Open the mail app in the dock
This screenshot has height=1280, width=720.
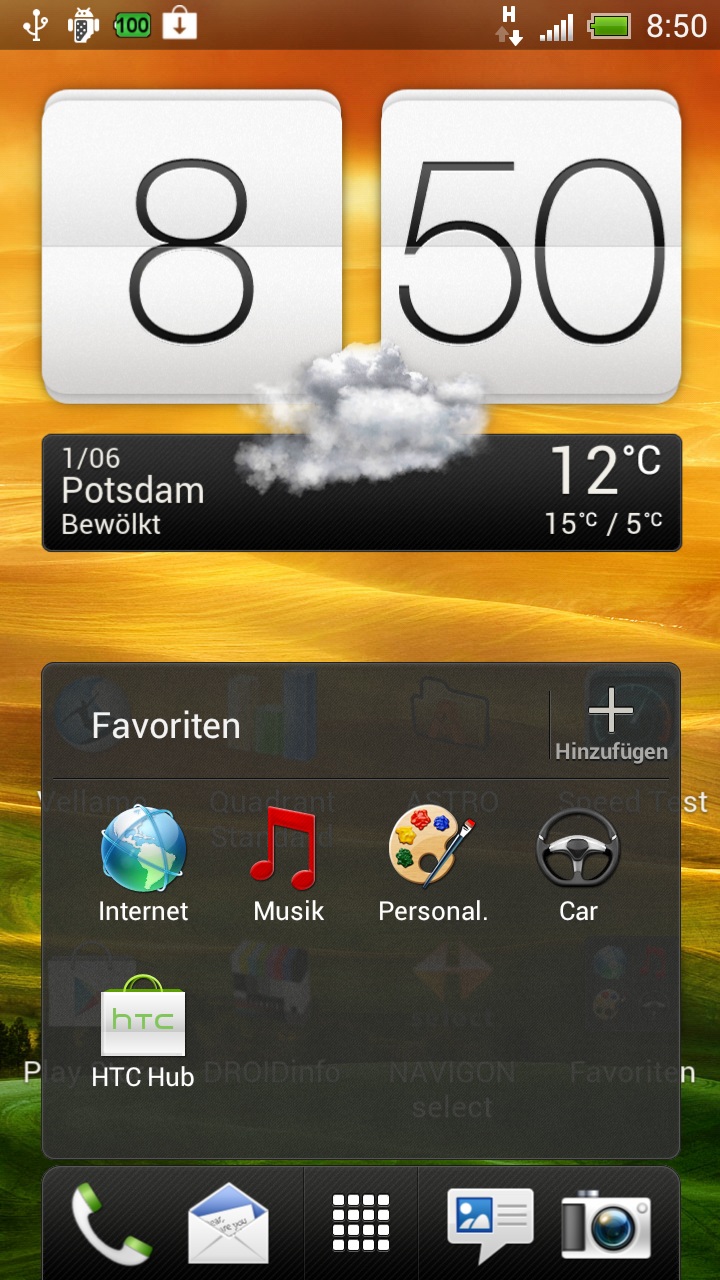[228, 1224]
